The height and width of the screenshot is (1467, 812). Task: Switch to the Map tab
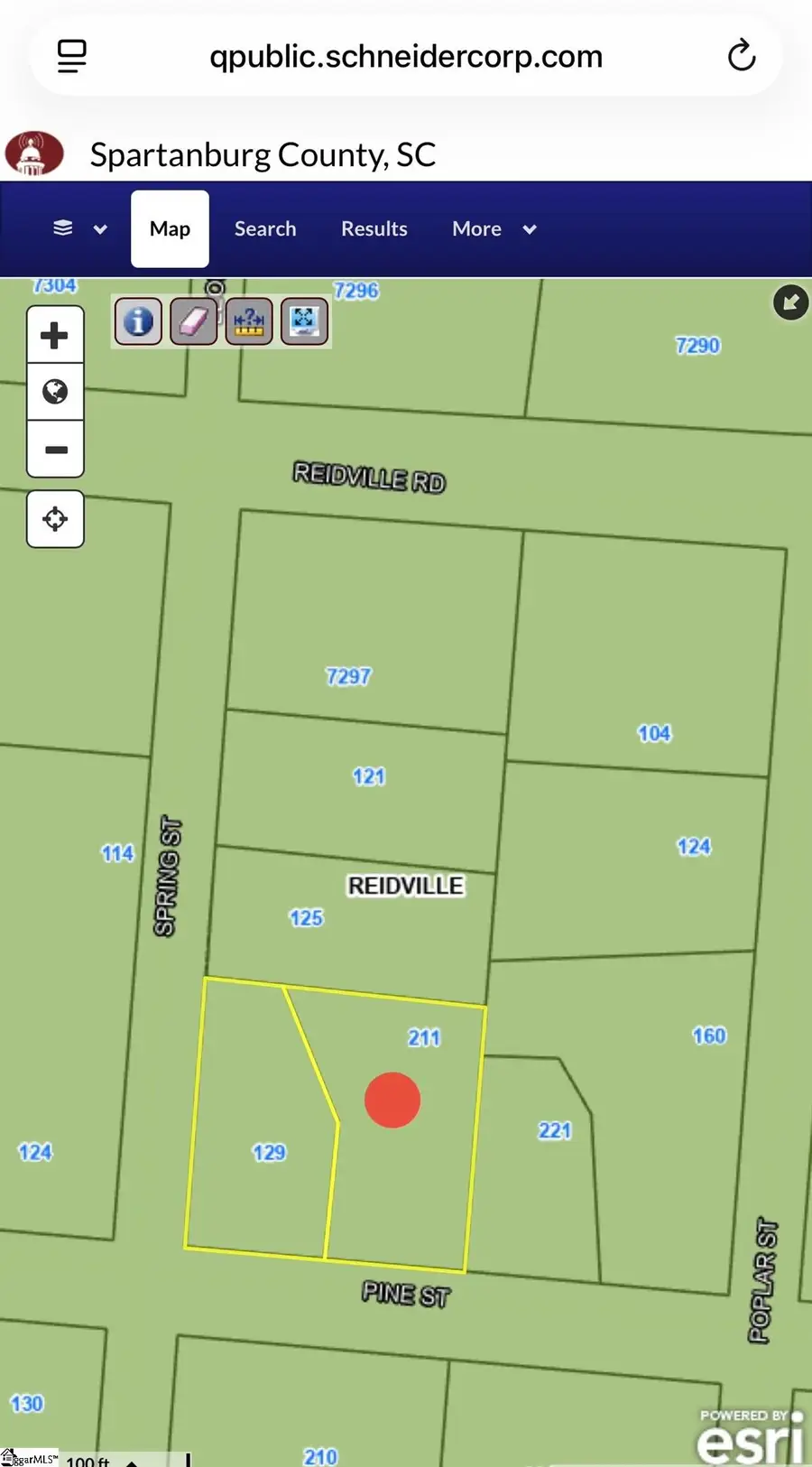pyautogui.click(x=170, y=228)
